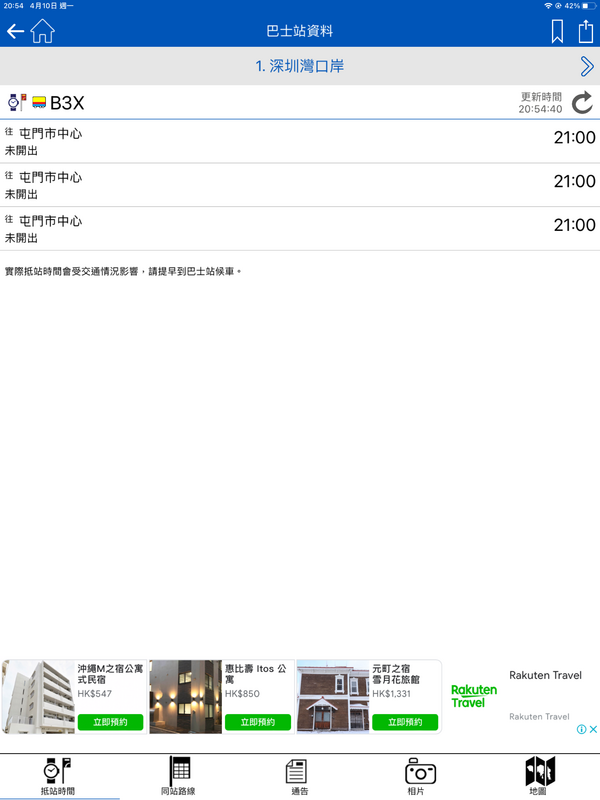This screenshot has height=800, width=600.
Task: Open the 地圖 map tab
Action: tap(539, 776)
